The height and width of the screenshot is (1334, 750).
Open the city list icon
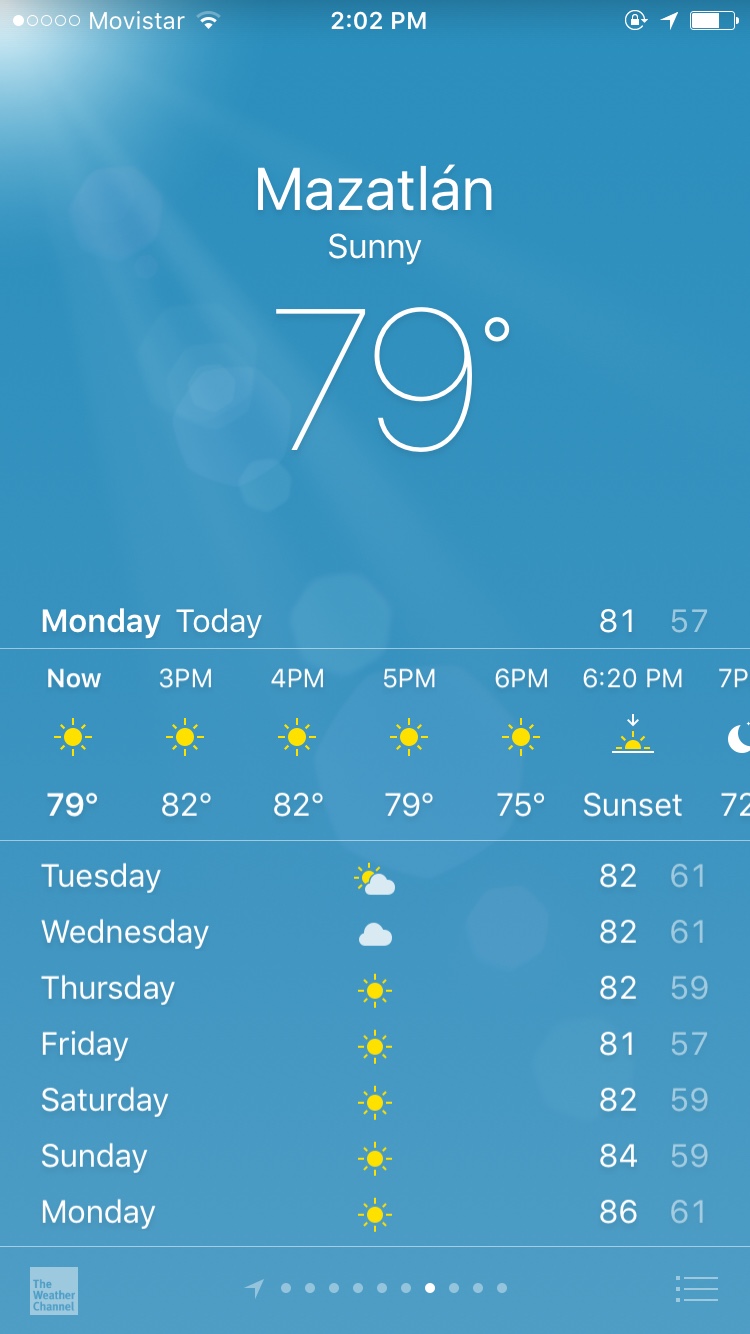pyautogui.click(x=697, y=1289)
